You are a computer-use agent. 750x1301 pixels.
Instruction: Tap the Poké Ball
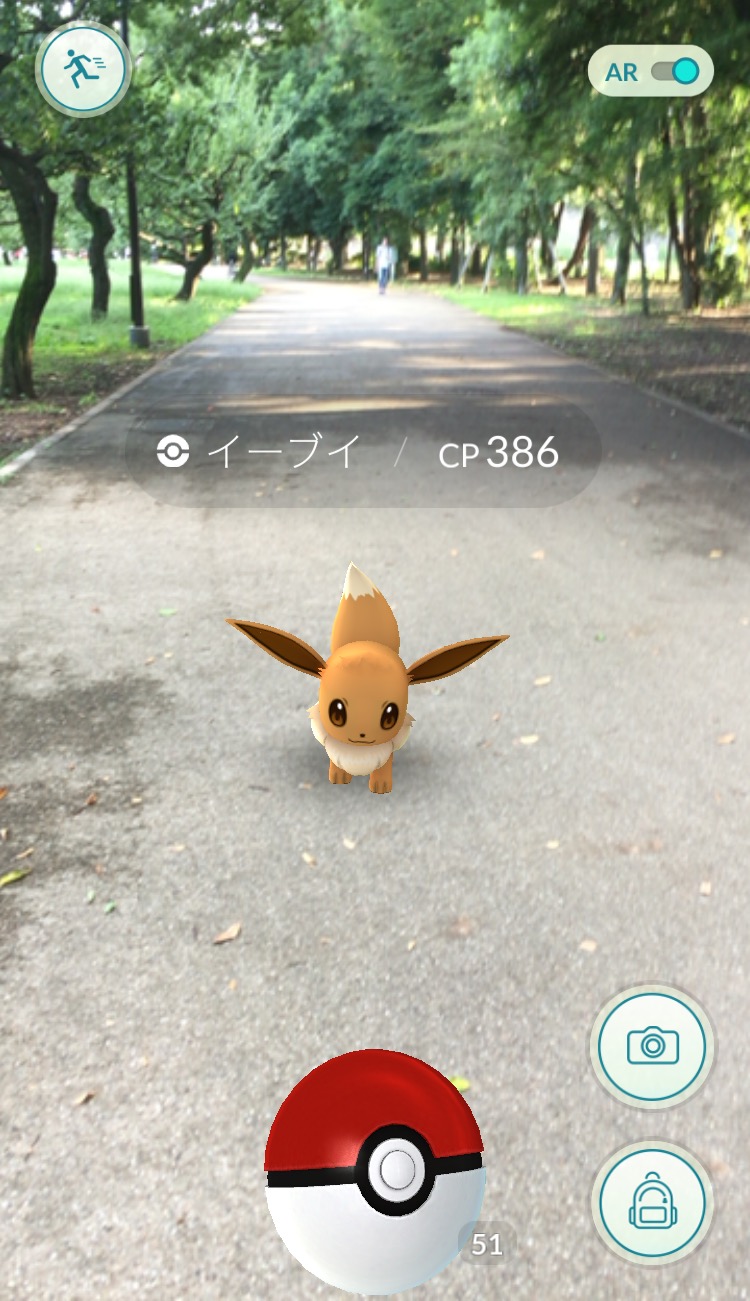click(x=375, y=1170)
